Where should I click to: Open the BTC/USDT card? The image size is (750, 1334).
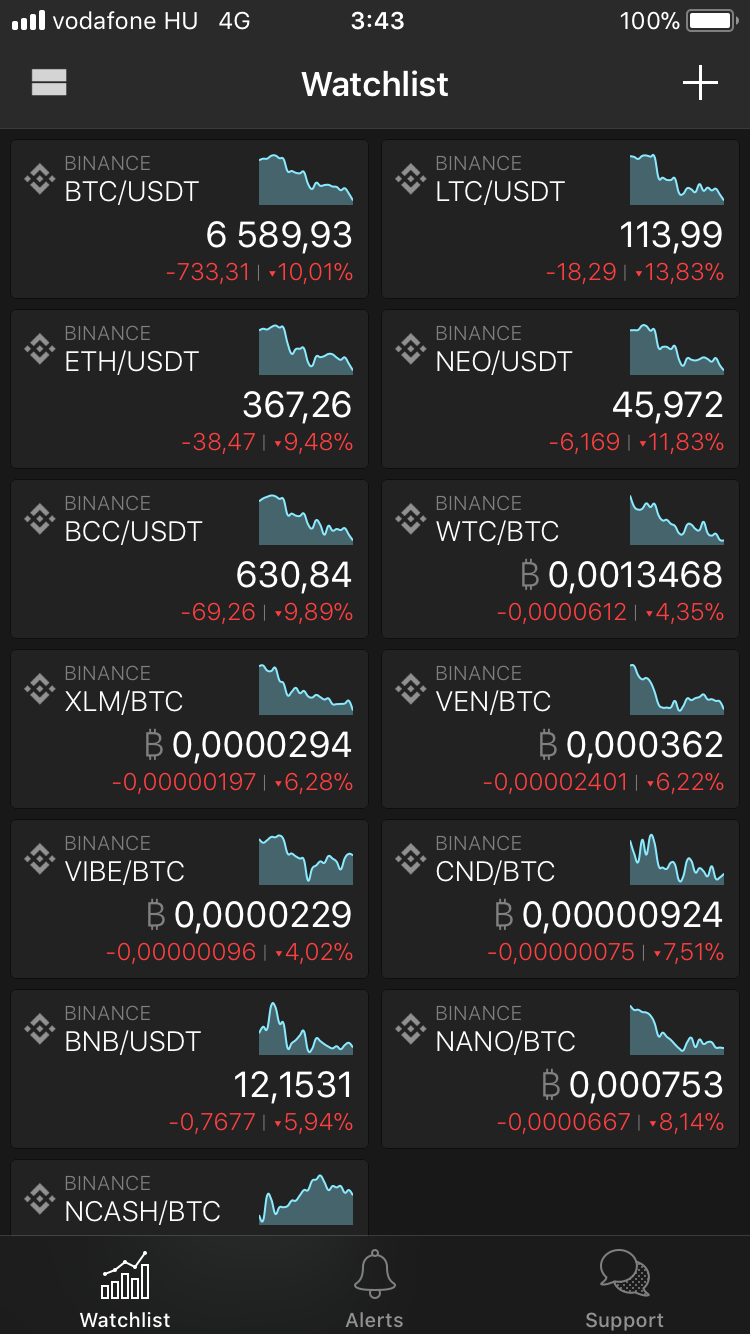(189, 219)
